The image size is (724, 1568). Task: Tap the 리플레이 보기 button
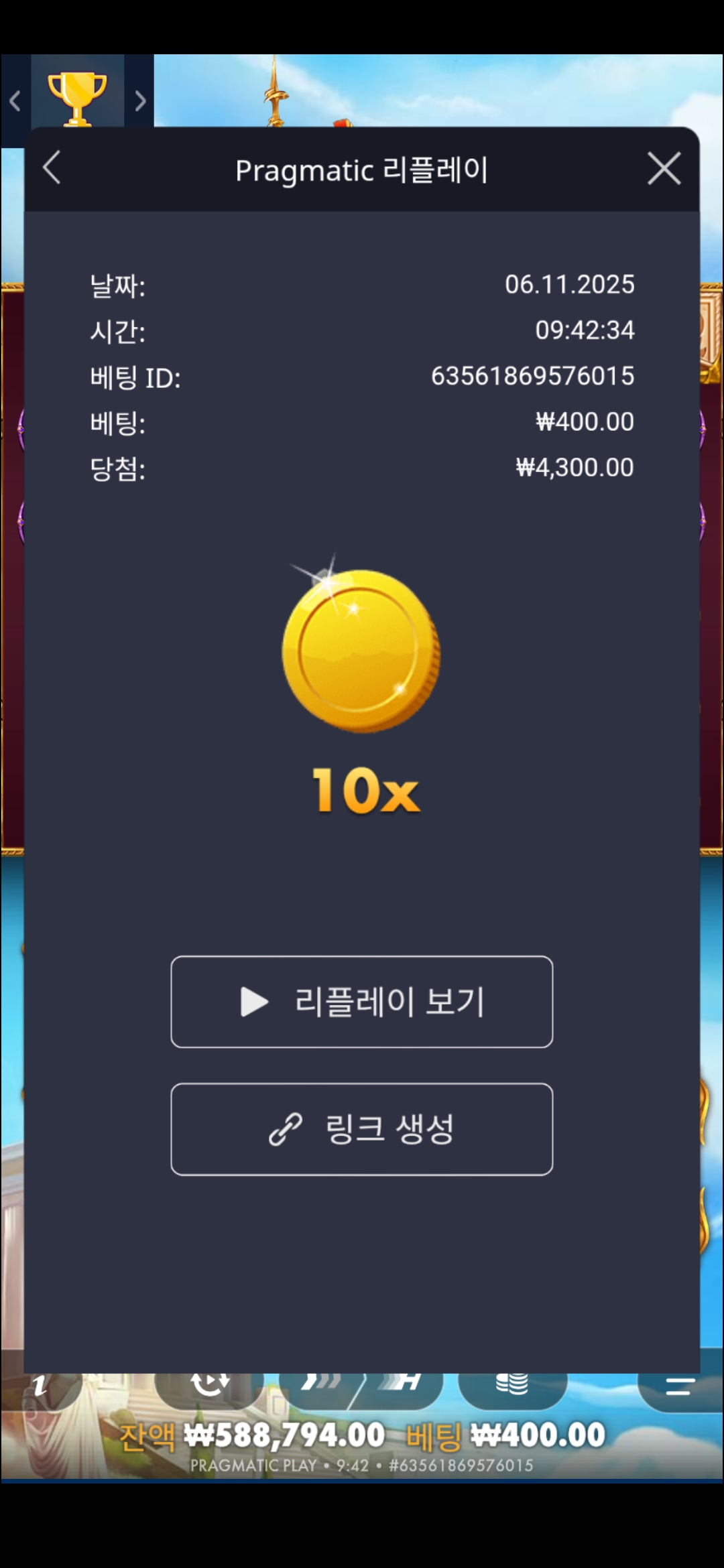(x=362, y=1001)
